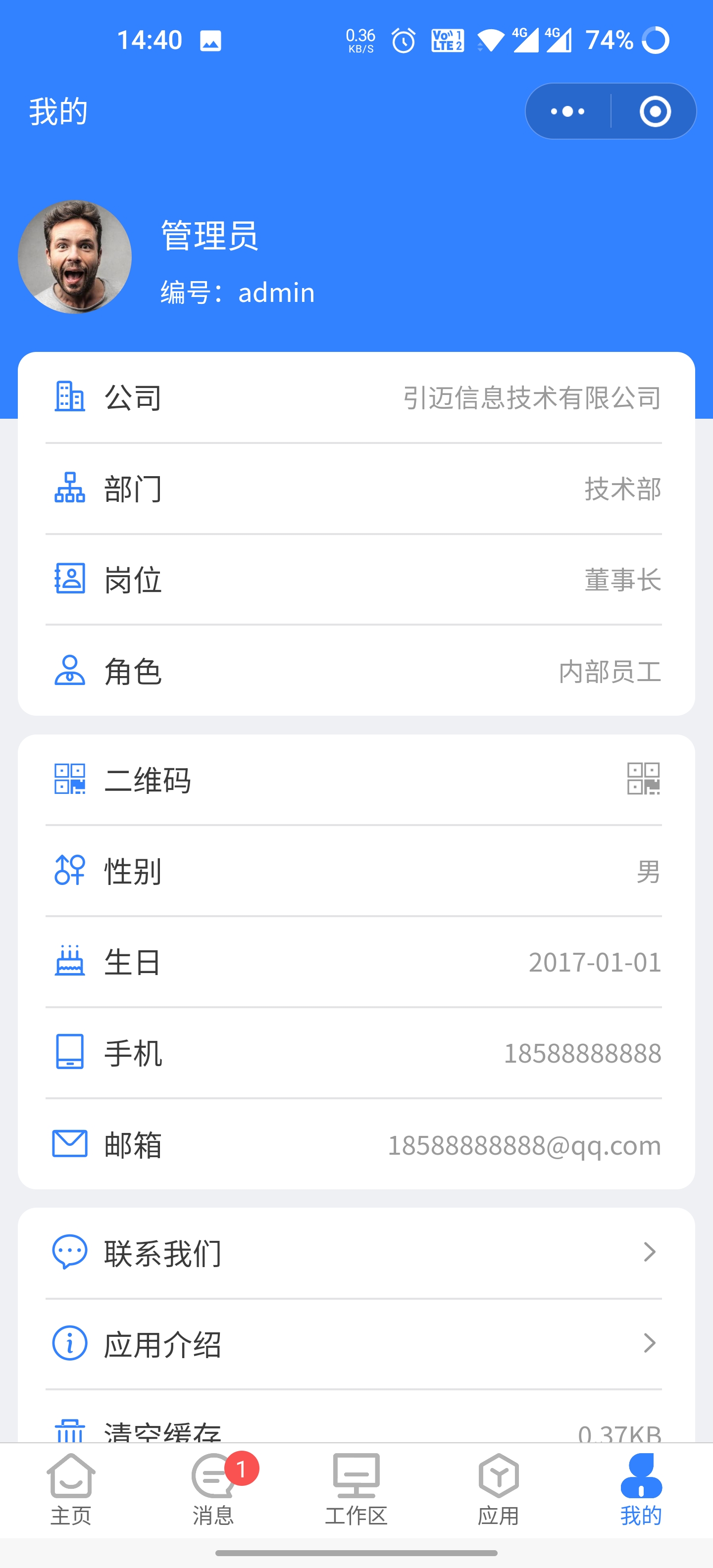Tap the administrator profile avatar
This screenshot has width=713, height=1568.
tap(75, 257)
